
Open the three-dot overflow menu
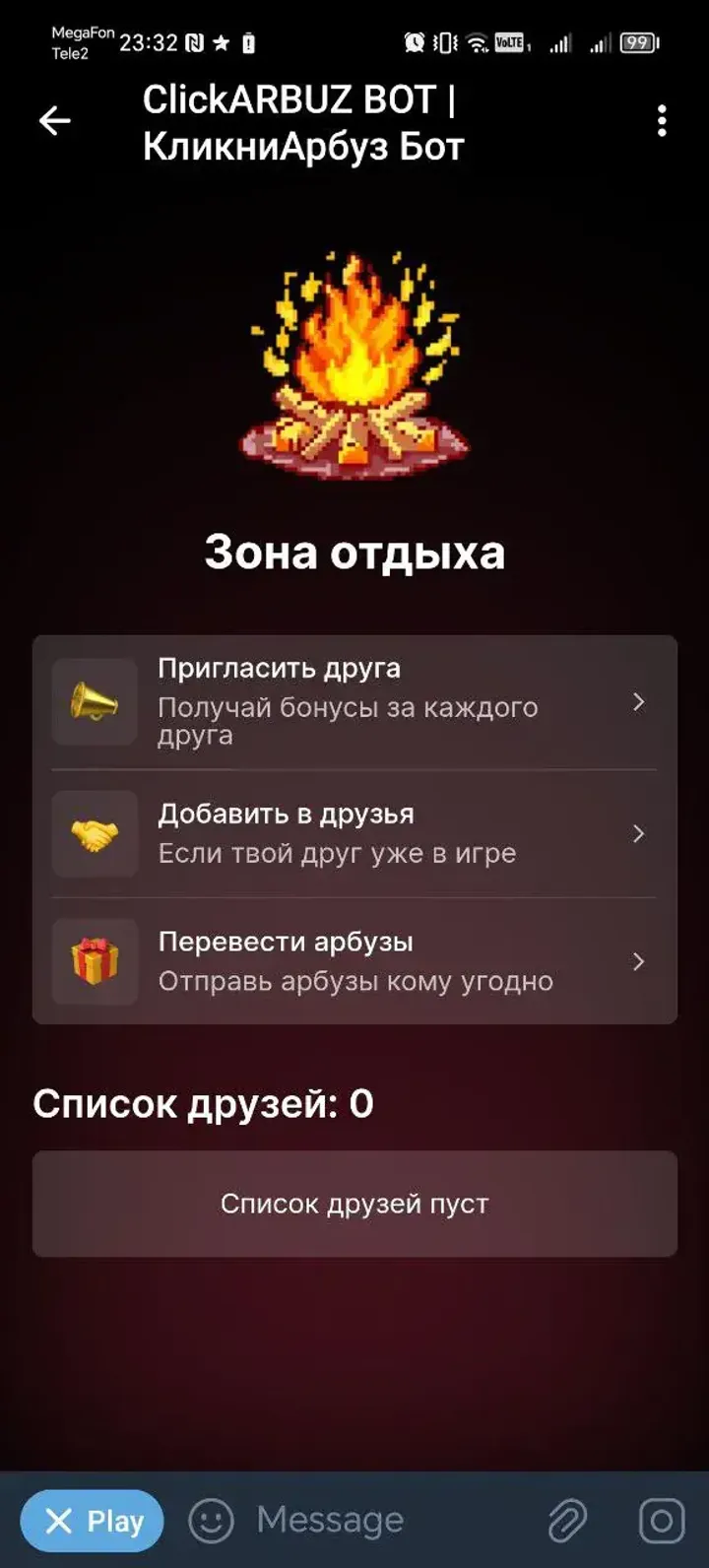point(661,120)
